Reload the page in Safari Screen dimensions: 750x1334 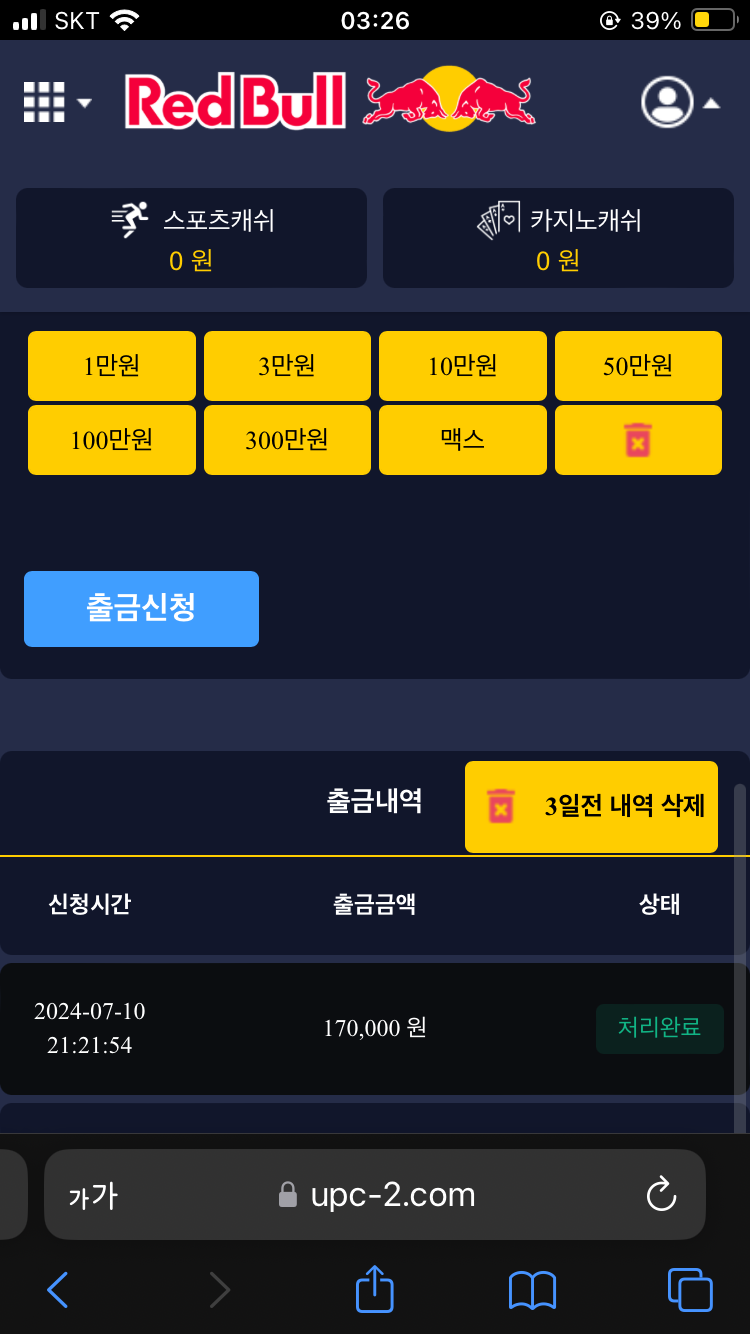[661, 1195]
